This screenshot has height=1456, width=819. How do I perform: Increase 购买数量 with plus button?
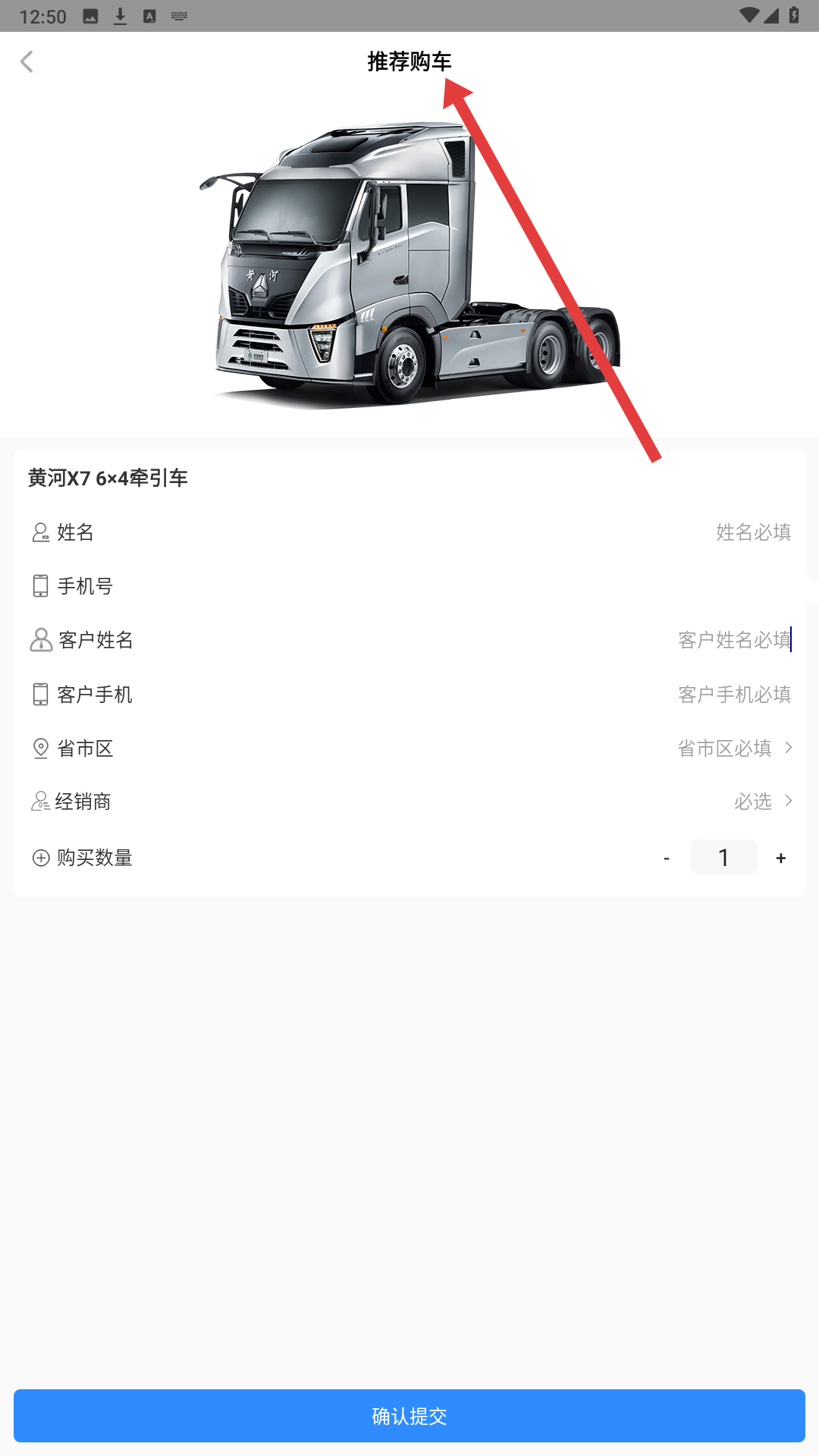780,858
